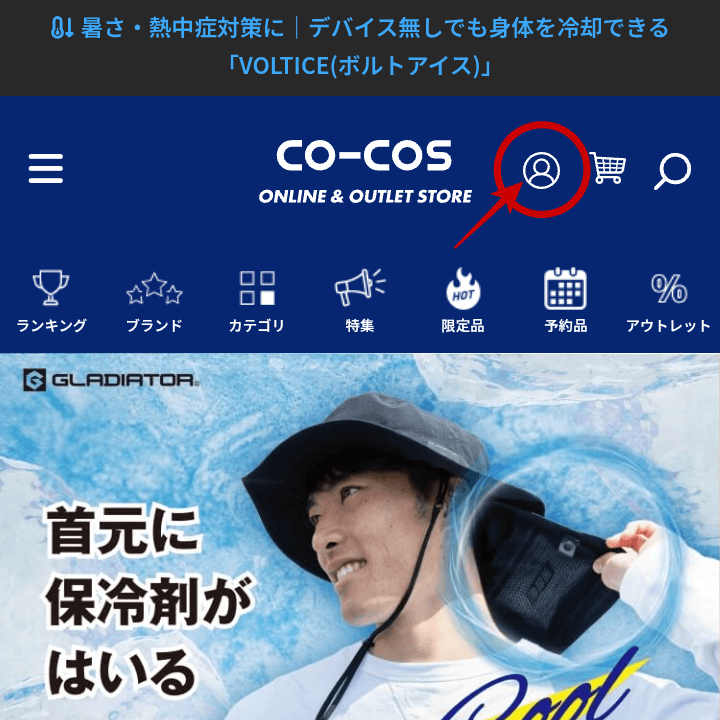Image resolution: width=720 pixels, height=720 pixels.
Task: Open the VOLTICE heat-relief announcement link
Action: (360, 47)
